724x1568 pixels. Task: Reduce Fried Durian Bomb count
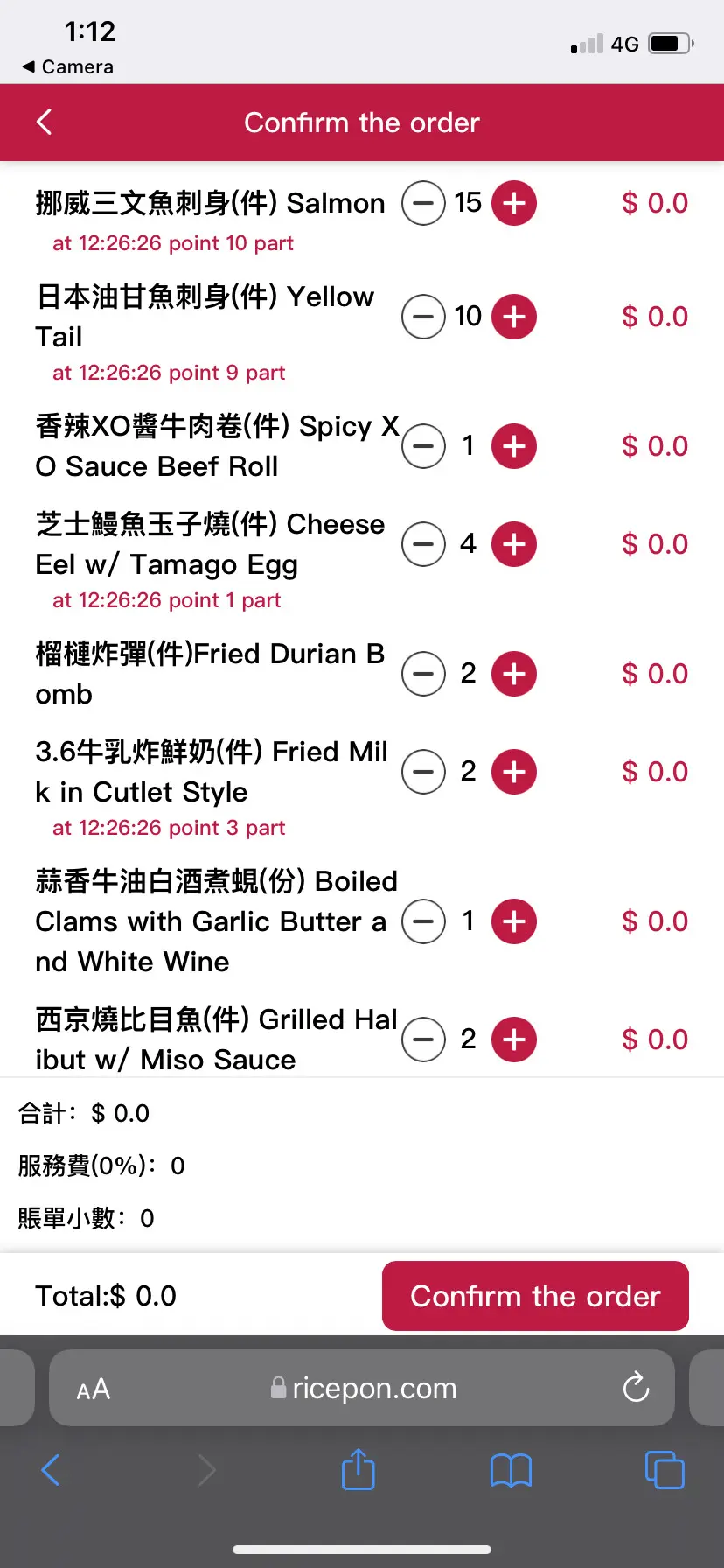(423, 674)
